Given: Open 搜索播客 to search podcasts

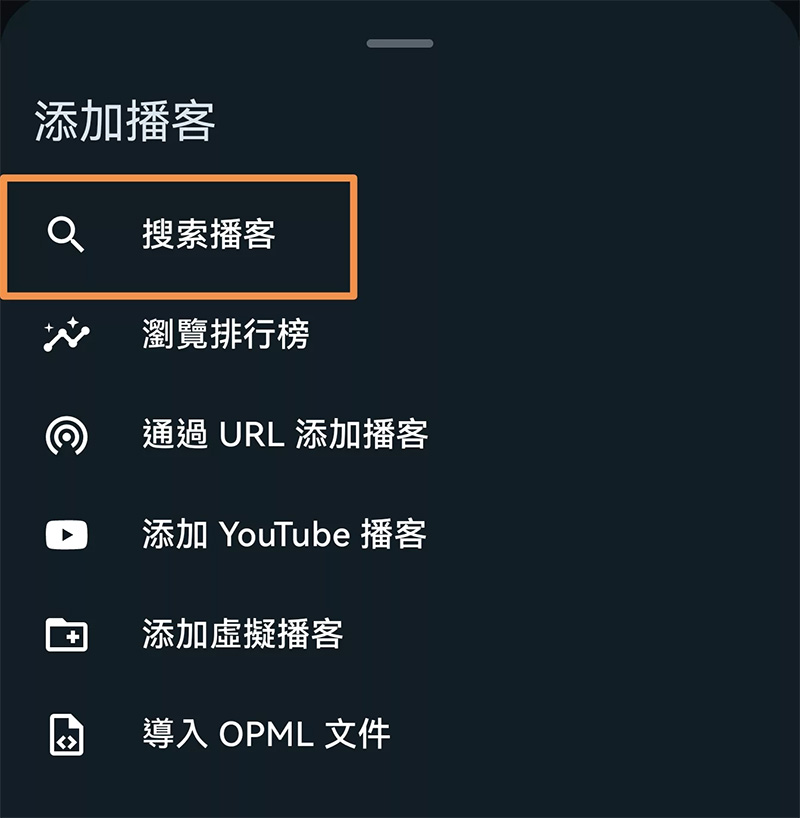Looking at the screenshot, I should 208,235.
